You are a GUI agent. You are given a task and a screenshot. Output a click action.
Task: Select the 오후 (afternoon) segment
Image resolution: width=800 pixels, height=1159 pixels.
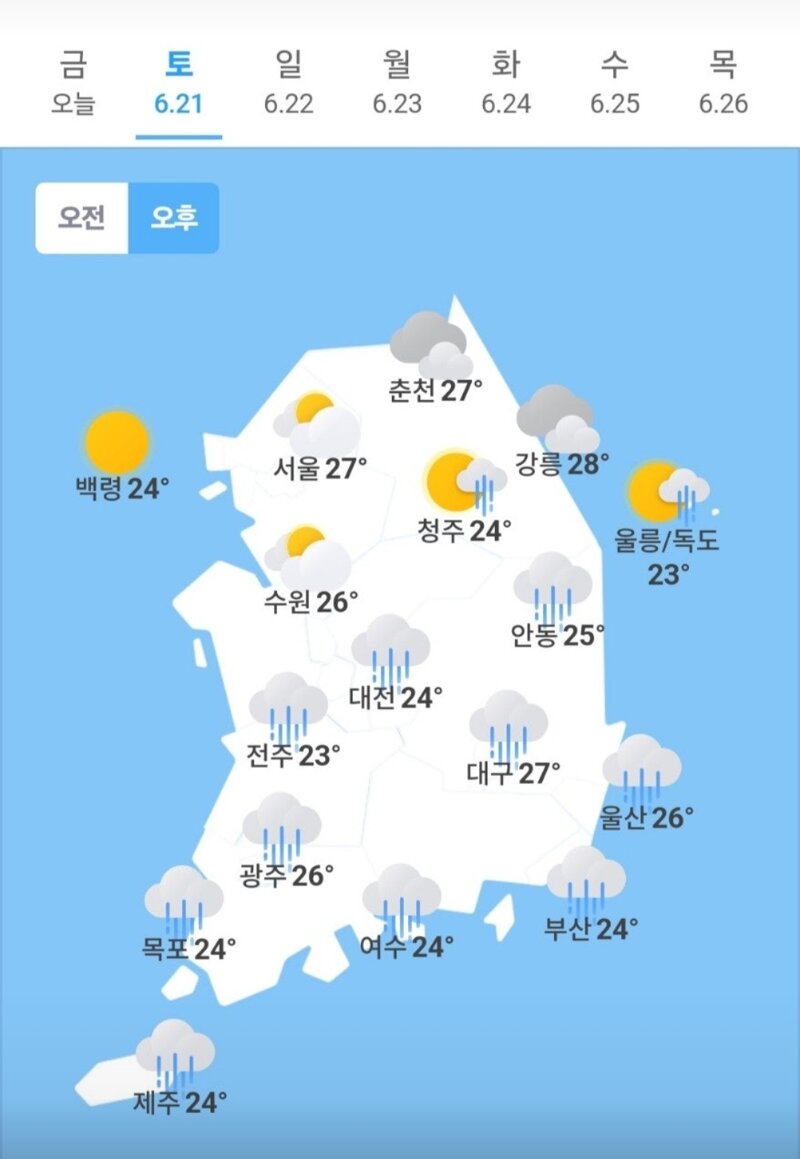tap(174, 218)
